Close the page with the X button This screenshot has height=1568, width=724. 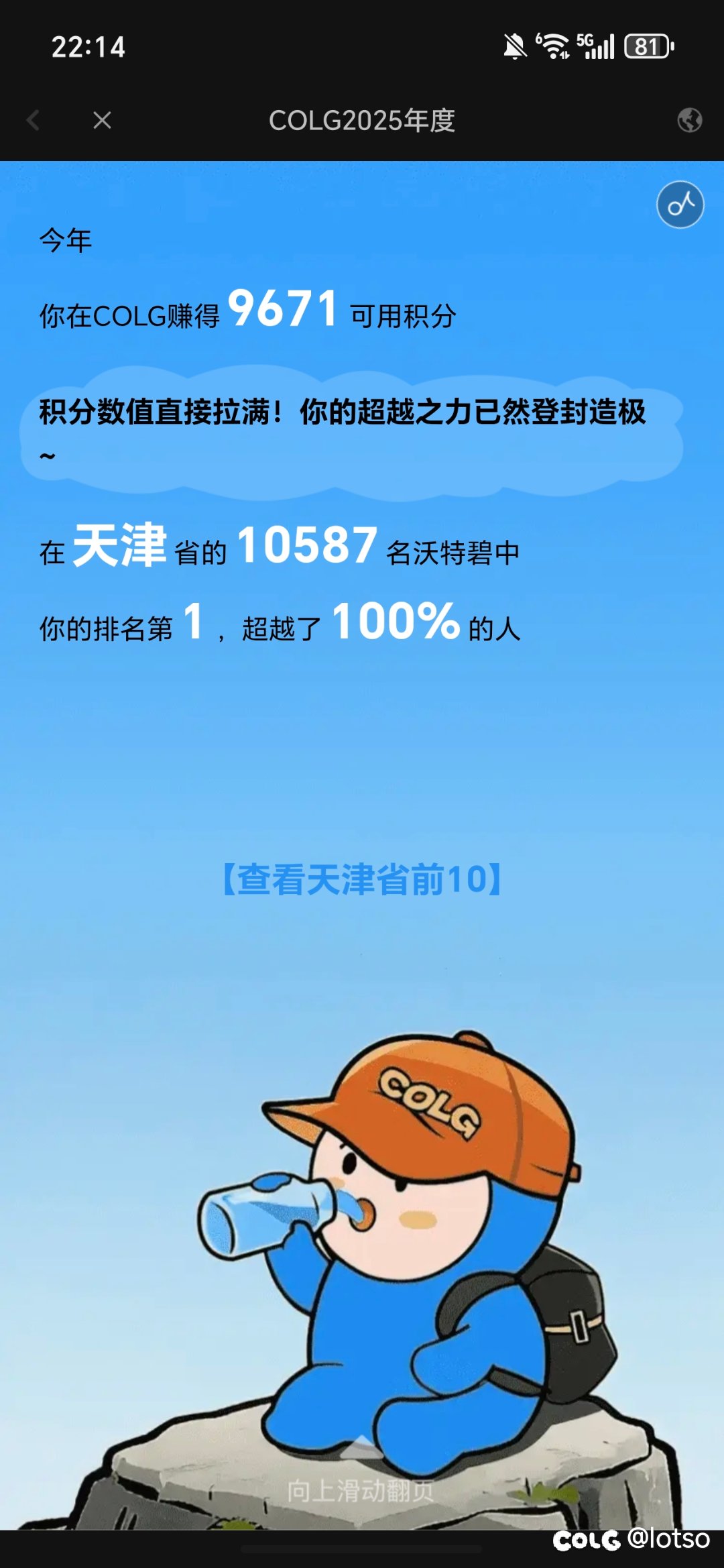pos(102,121)
